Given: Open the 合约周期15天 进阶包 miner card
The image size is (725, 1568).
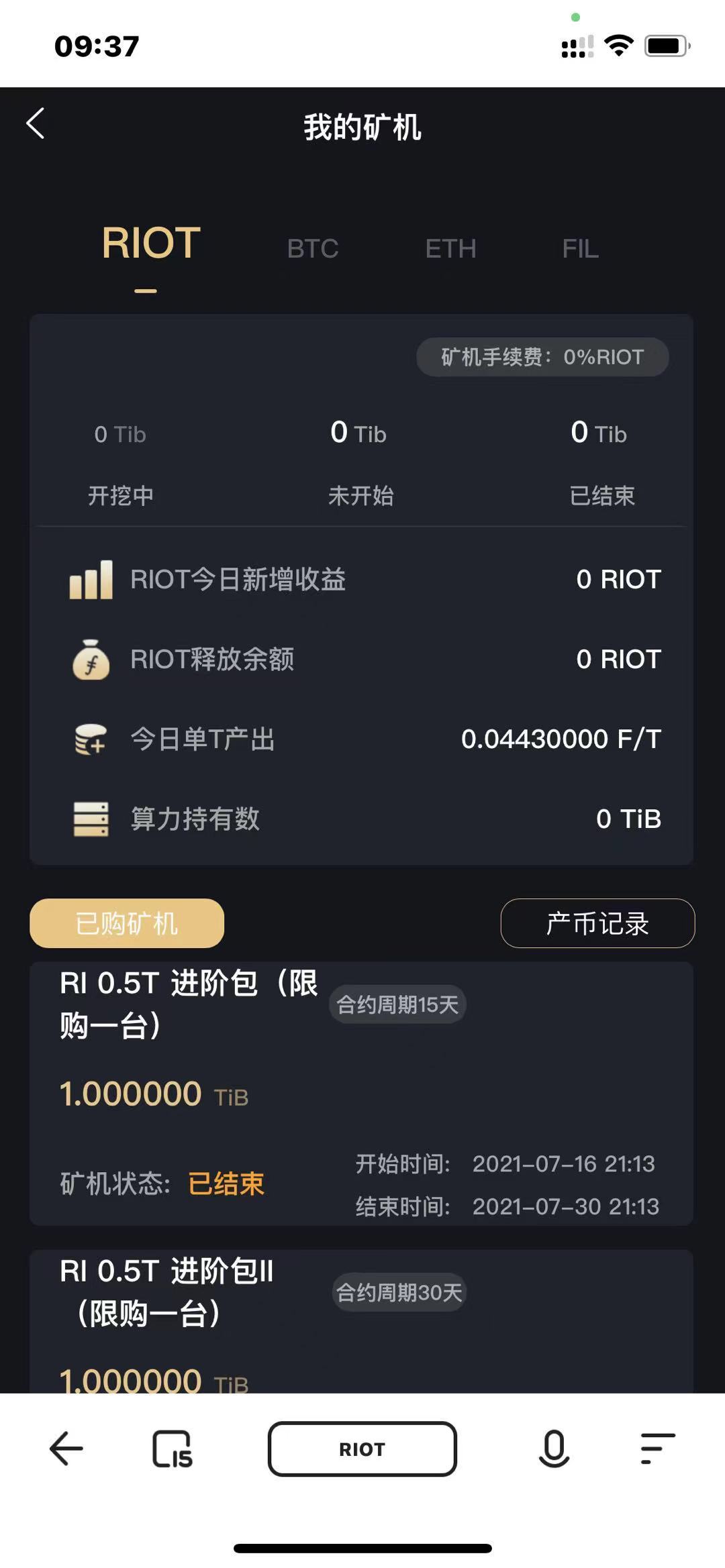Looking at the screenshot, I should (x=361, y=1093).
